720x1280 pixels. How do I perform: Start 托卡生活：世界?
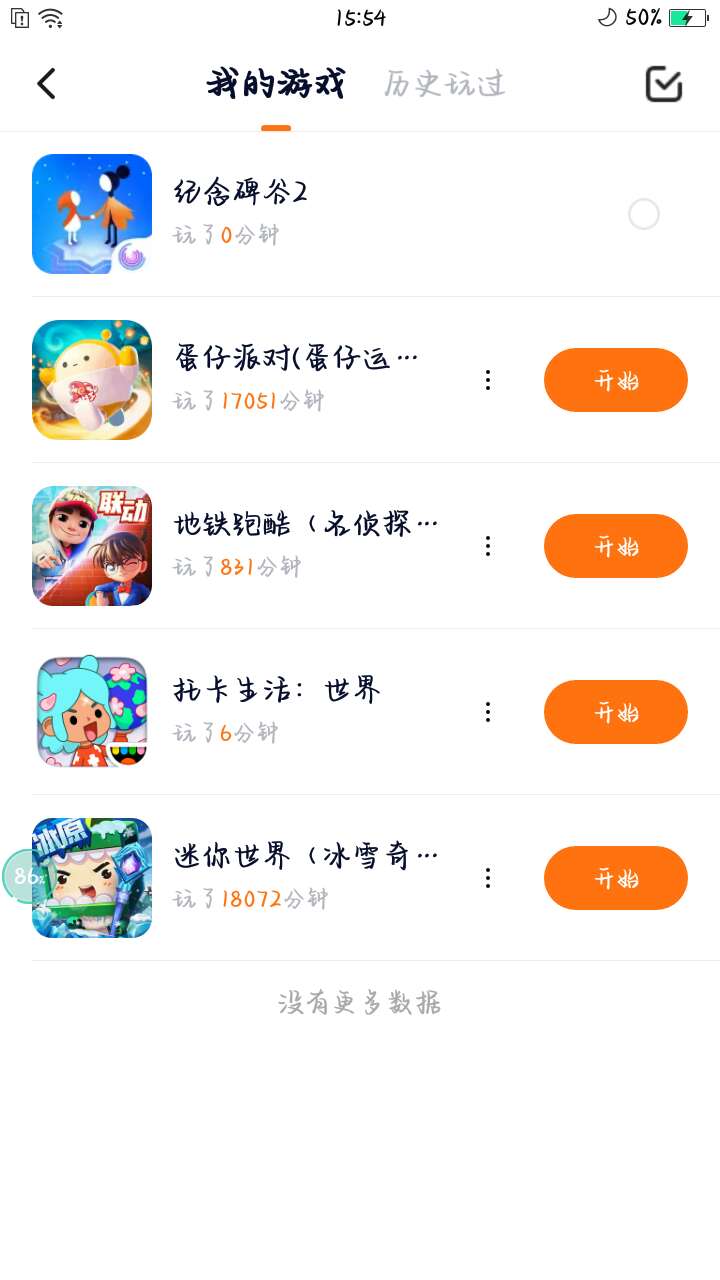pos(615,712)
